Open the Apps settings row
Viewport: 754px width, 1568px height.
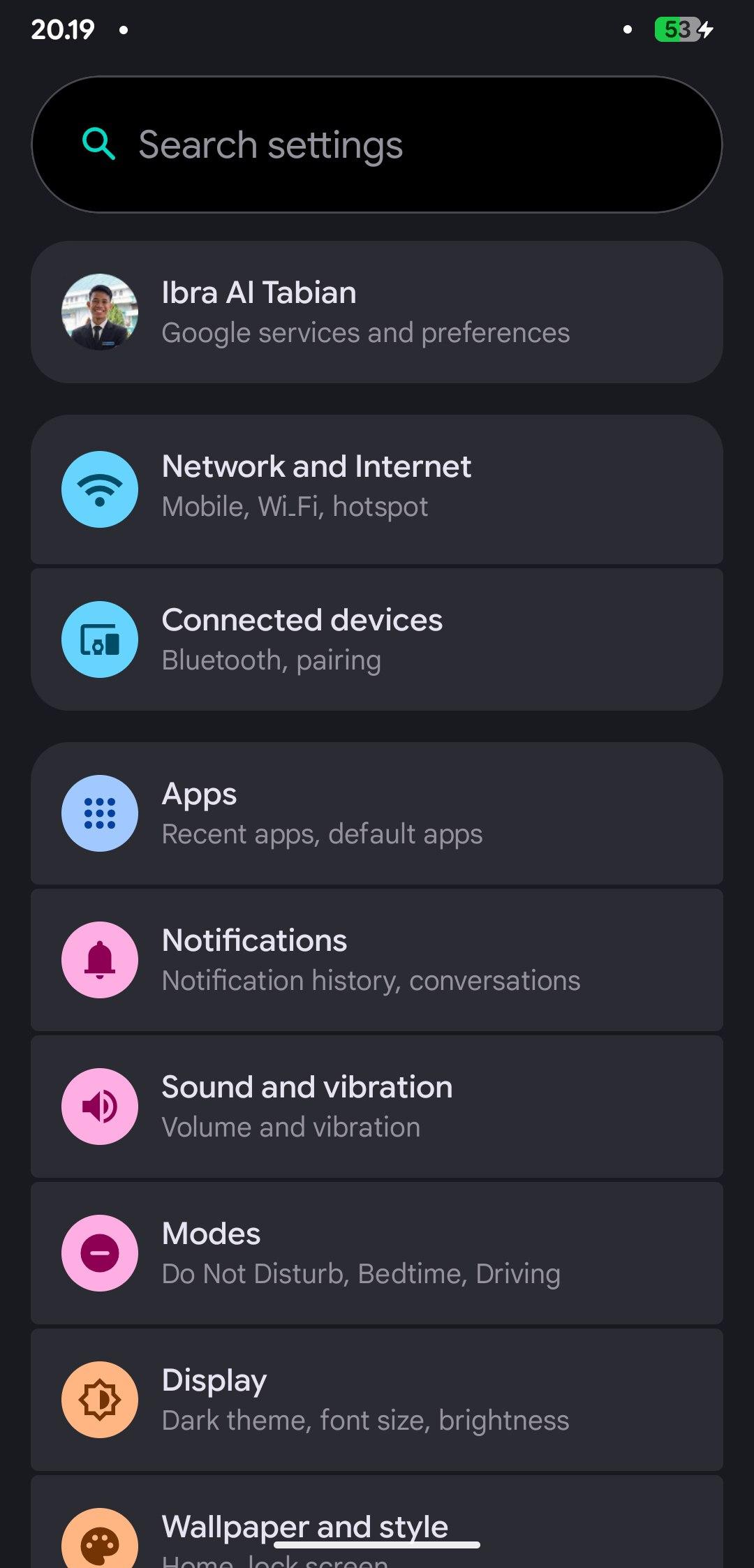[377, 813]
